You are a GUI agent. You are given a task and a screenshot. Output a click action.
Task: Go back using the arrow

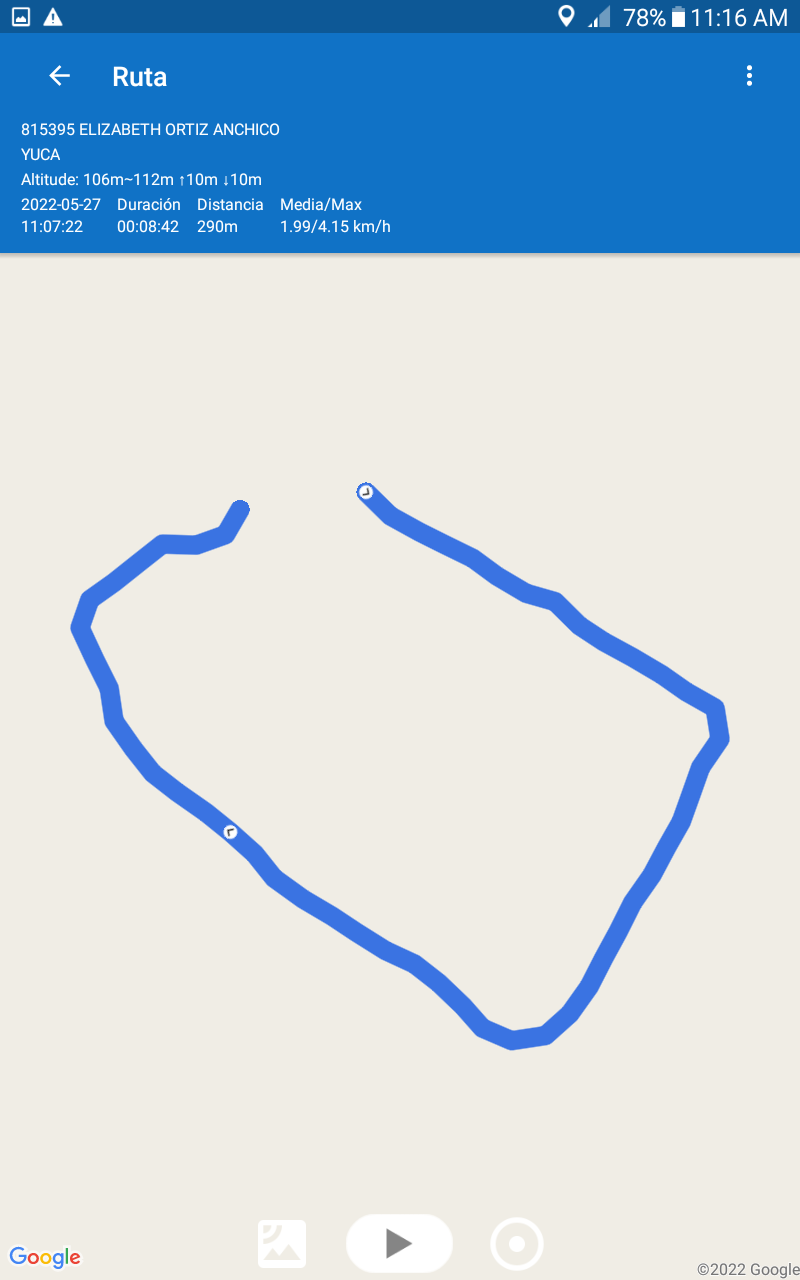pos(59,76)
